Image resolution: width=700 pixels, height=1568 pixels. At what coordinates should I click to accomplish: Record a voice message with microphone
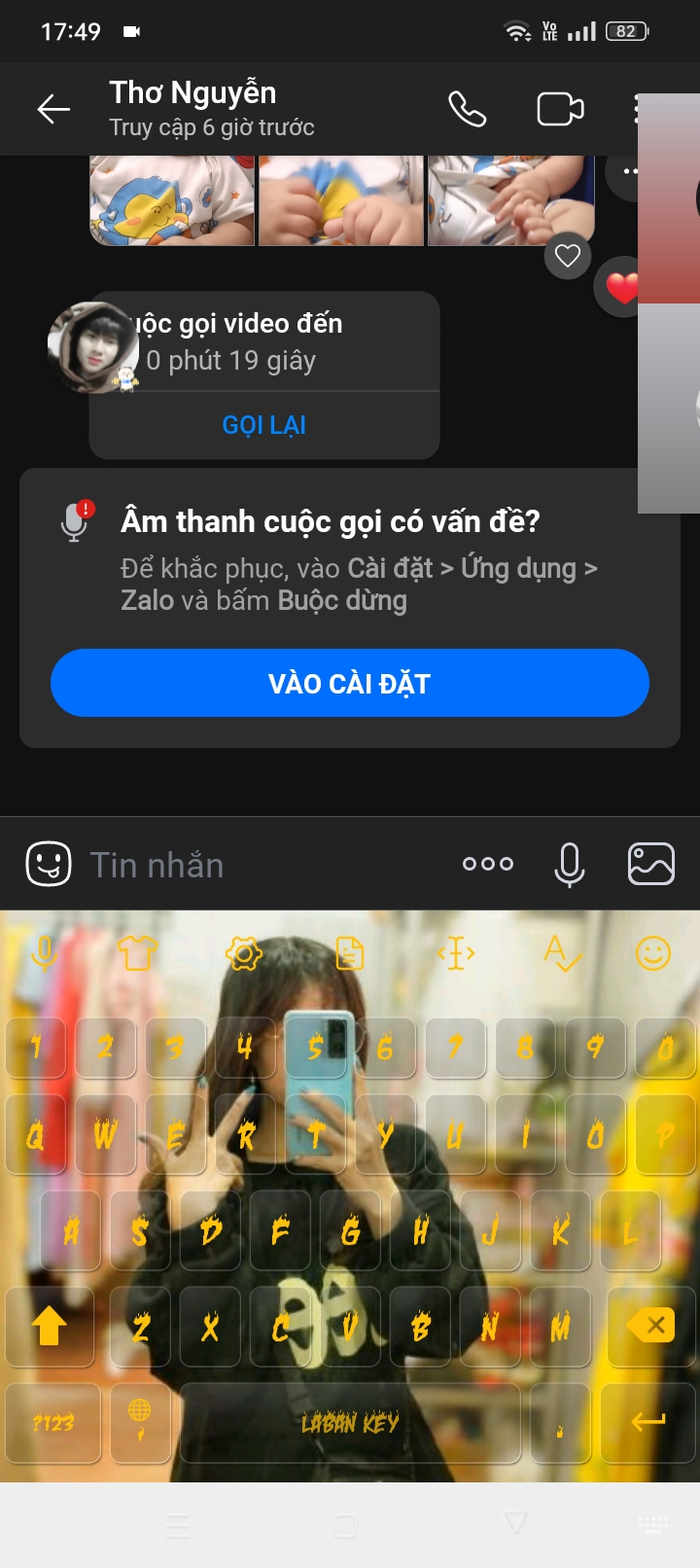click(x=570, y=864)
